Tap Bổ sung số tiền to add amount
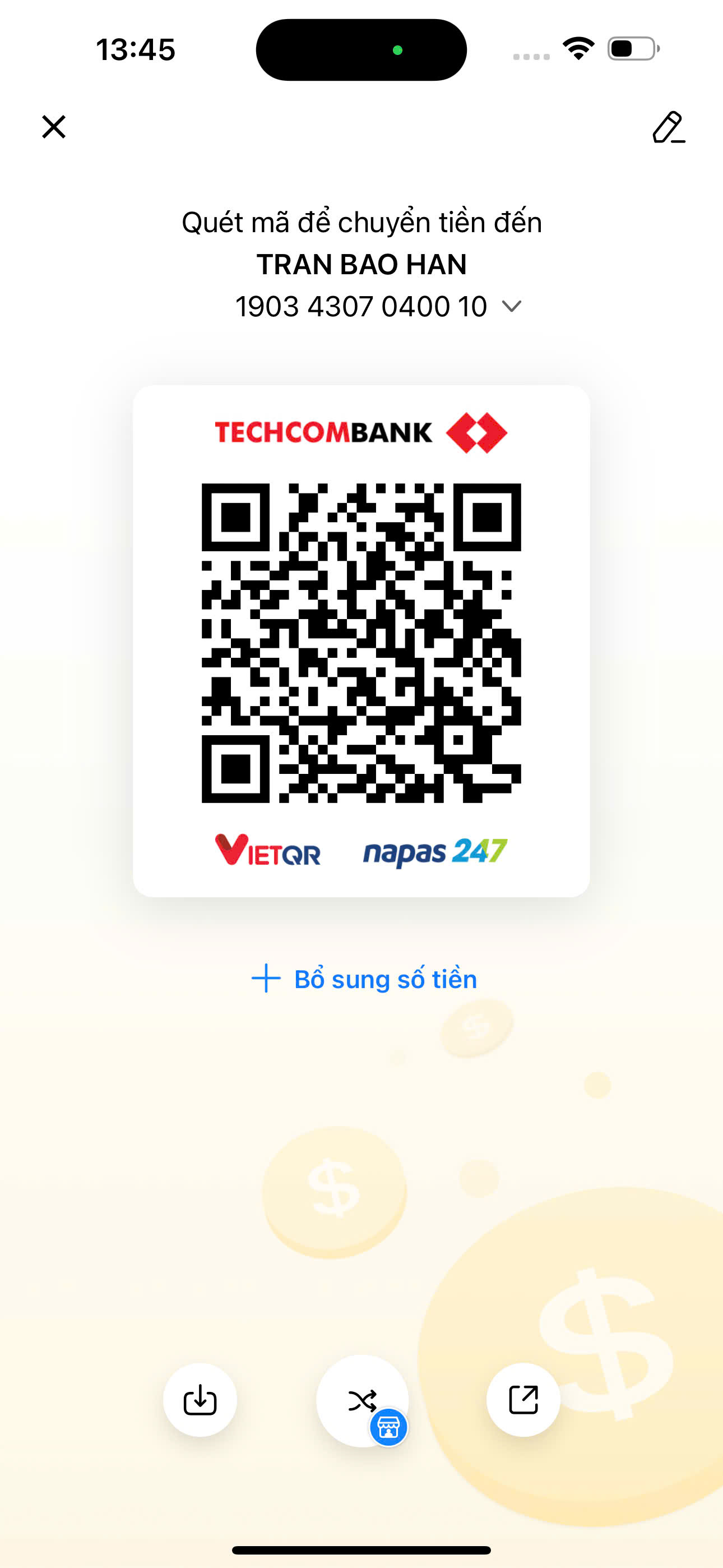This screenshot has height=1568, width=723. pos(364,979)
